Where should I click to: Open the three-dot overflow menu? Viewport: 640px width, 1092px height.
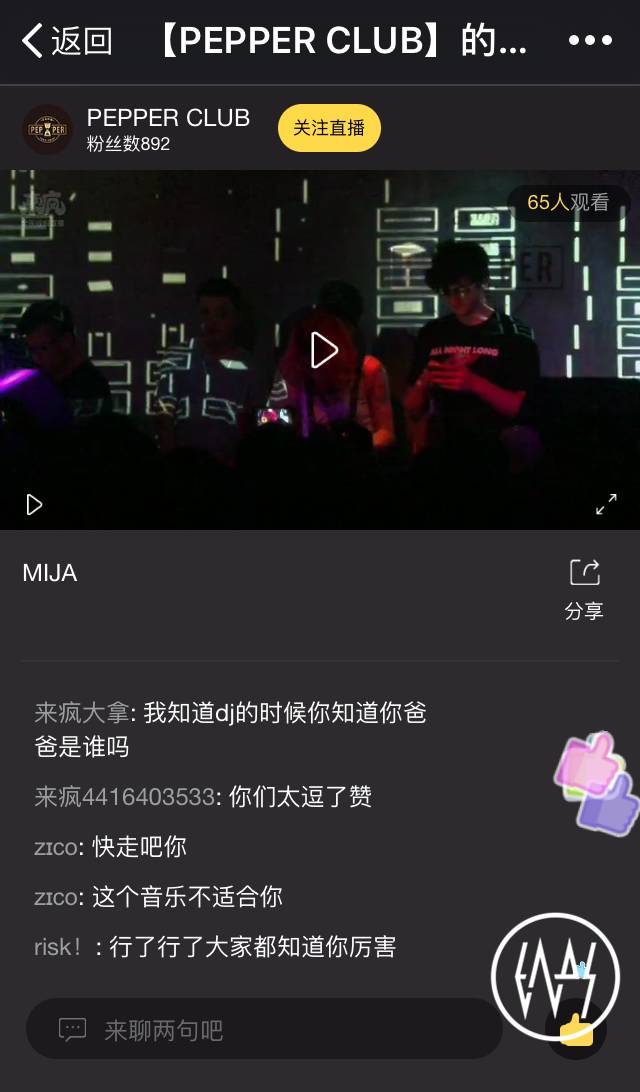click(x=590, y=41)
